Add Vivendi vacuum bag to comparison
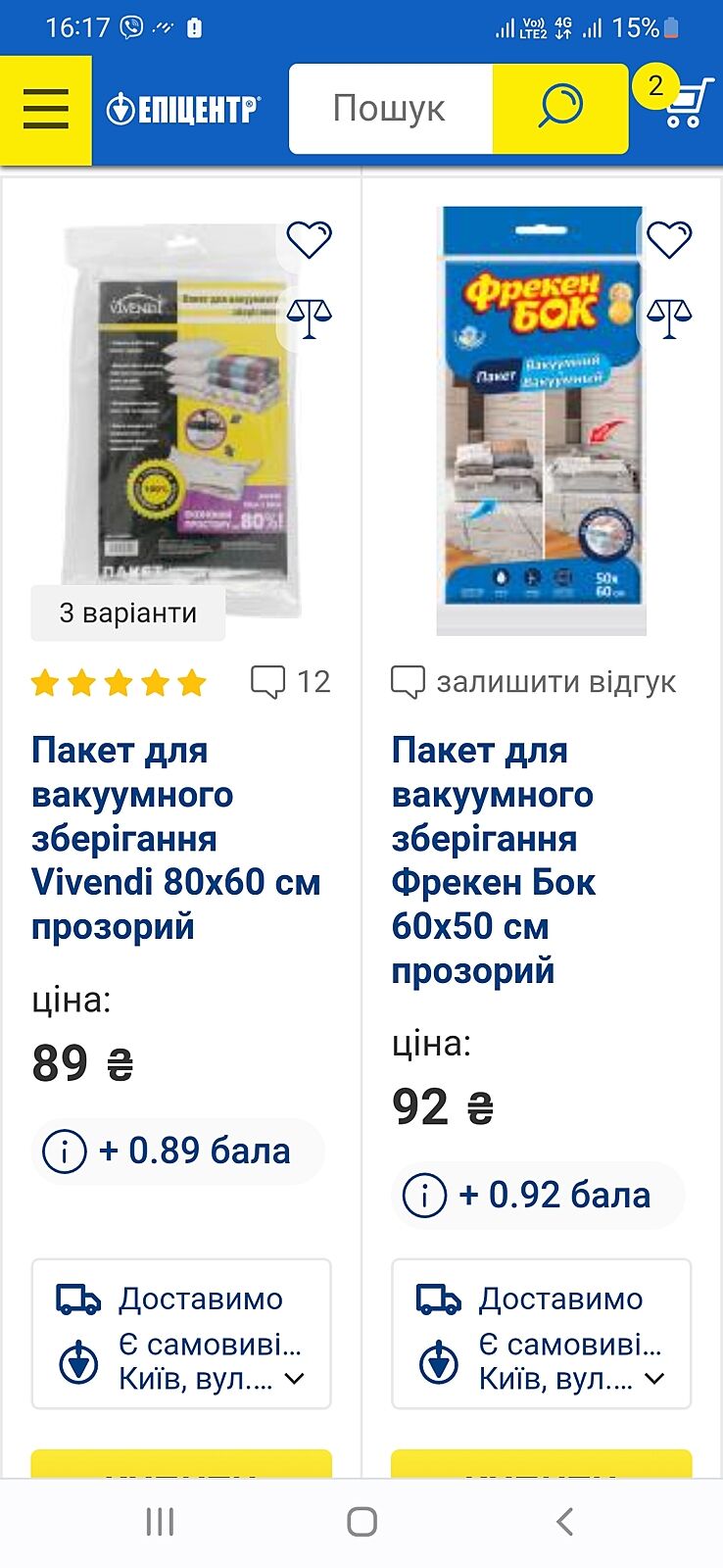 [309, 318]
